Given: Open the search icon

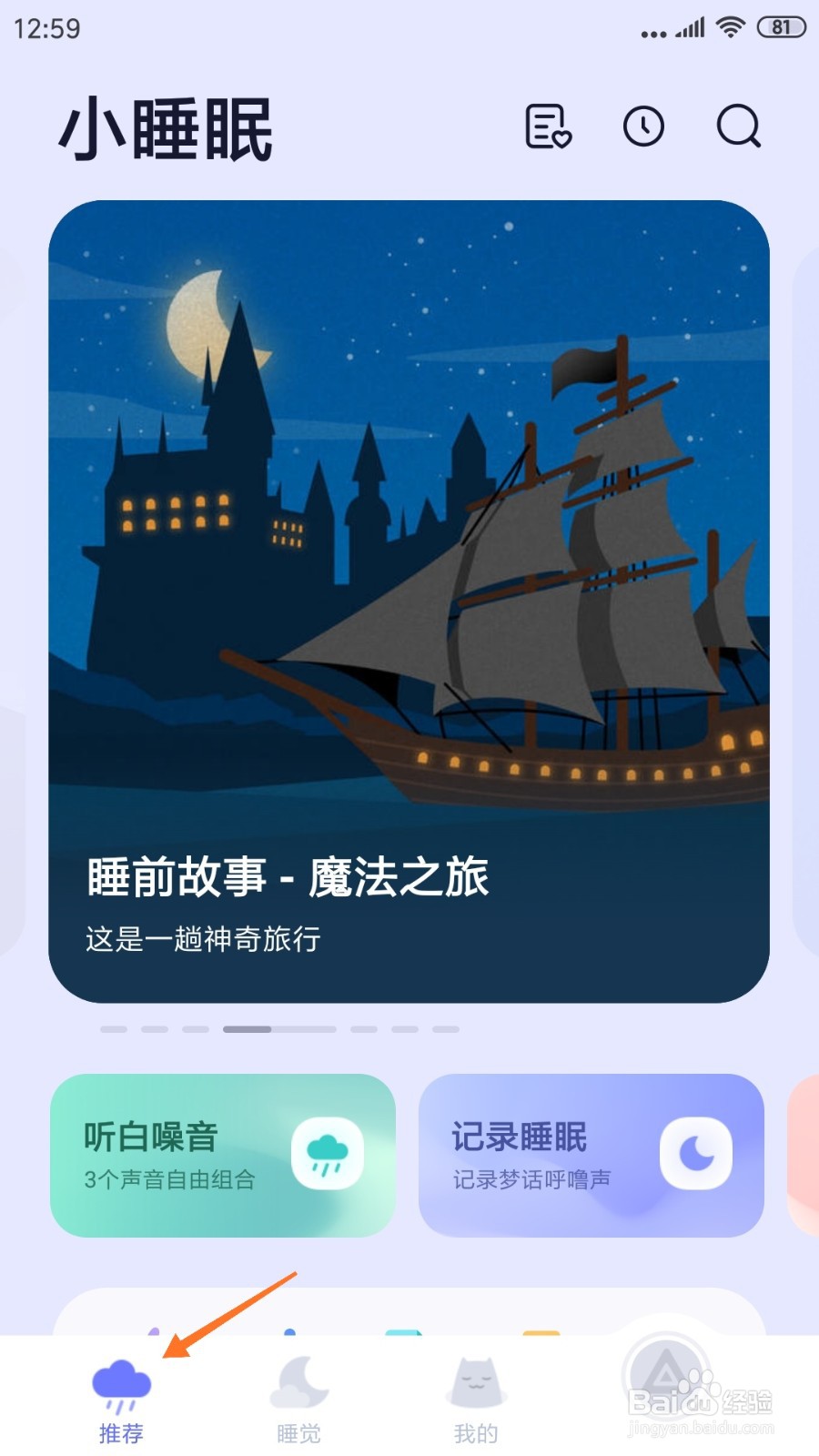Looking at the screenshot, I should [740, 127].
